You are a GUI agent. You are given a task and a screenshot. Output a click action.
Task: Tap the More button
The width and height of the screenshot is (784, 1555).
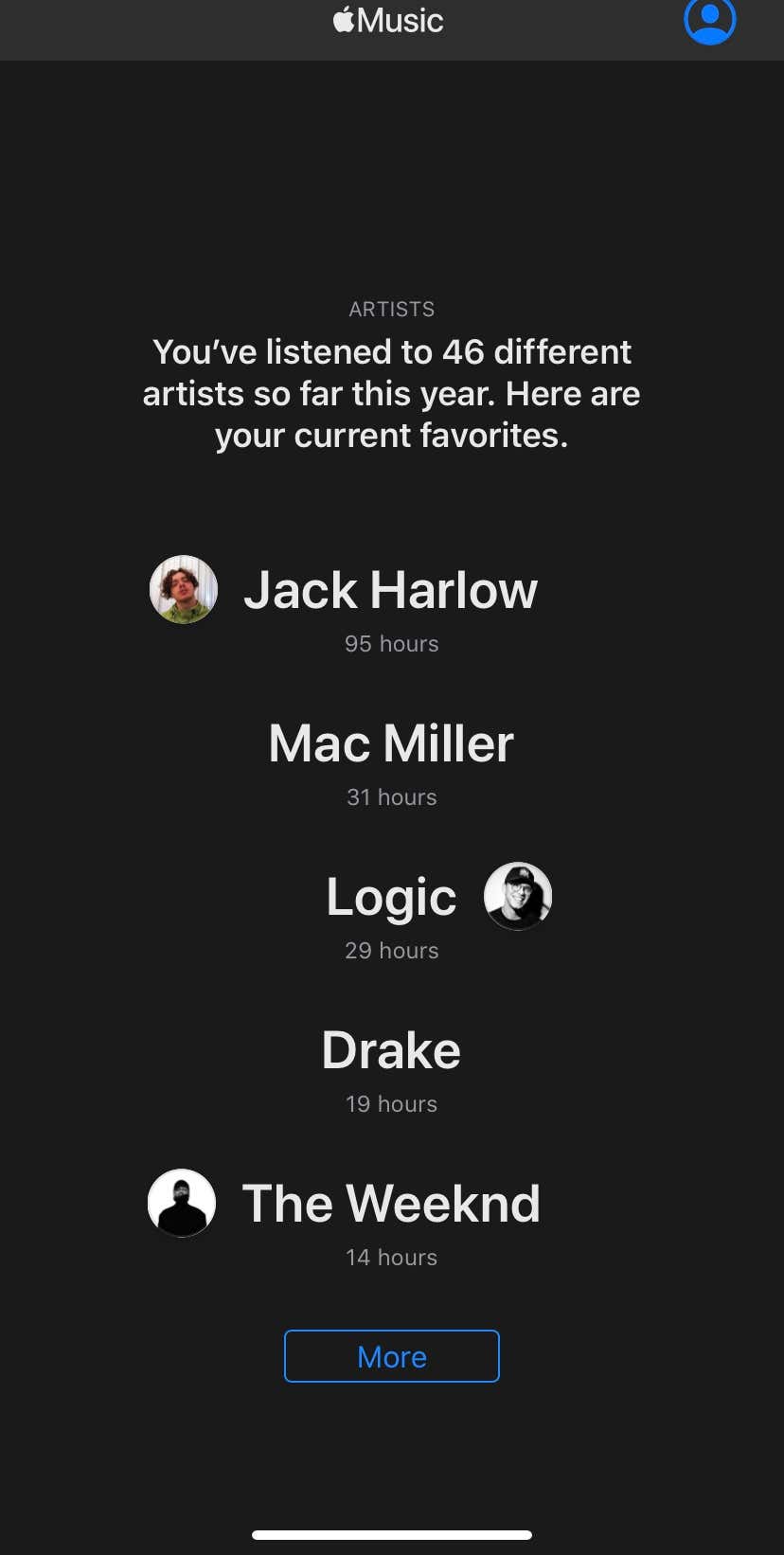tap(392, 1356)
